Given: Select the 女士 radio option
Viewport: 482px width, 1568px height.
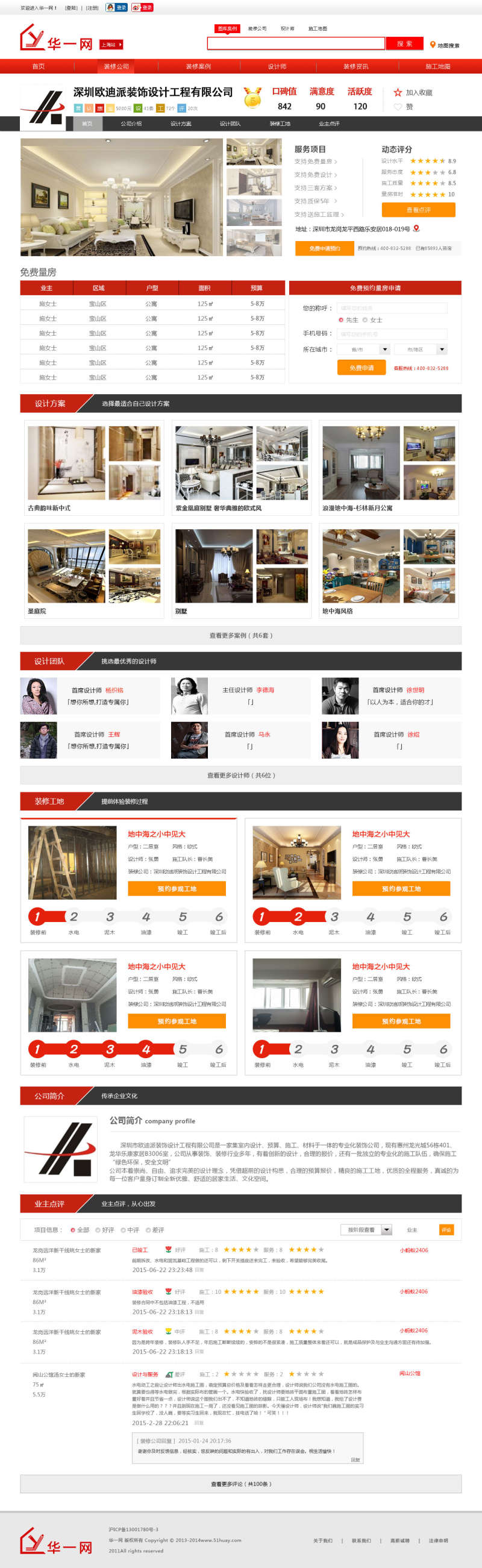Looking at the screenshot, I should click(365, 320).
